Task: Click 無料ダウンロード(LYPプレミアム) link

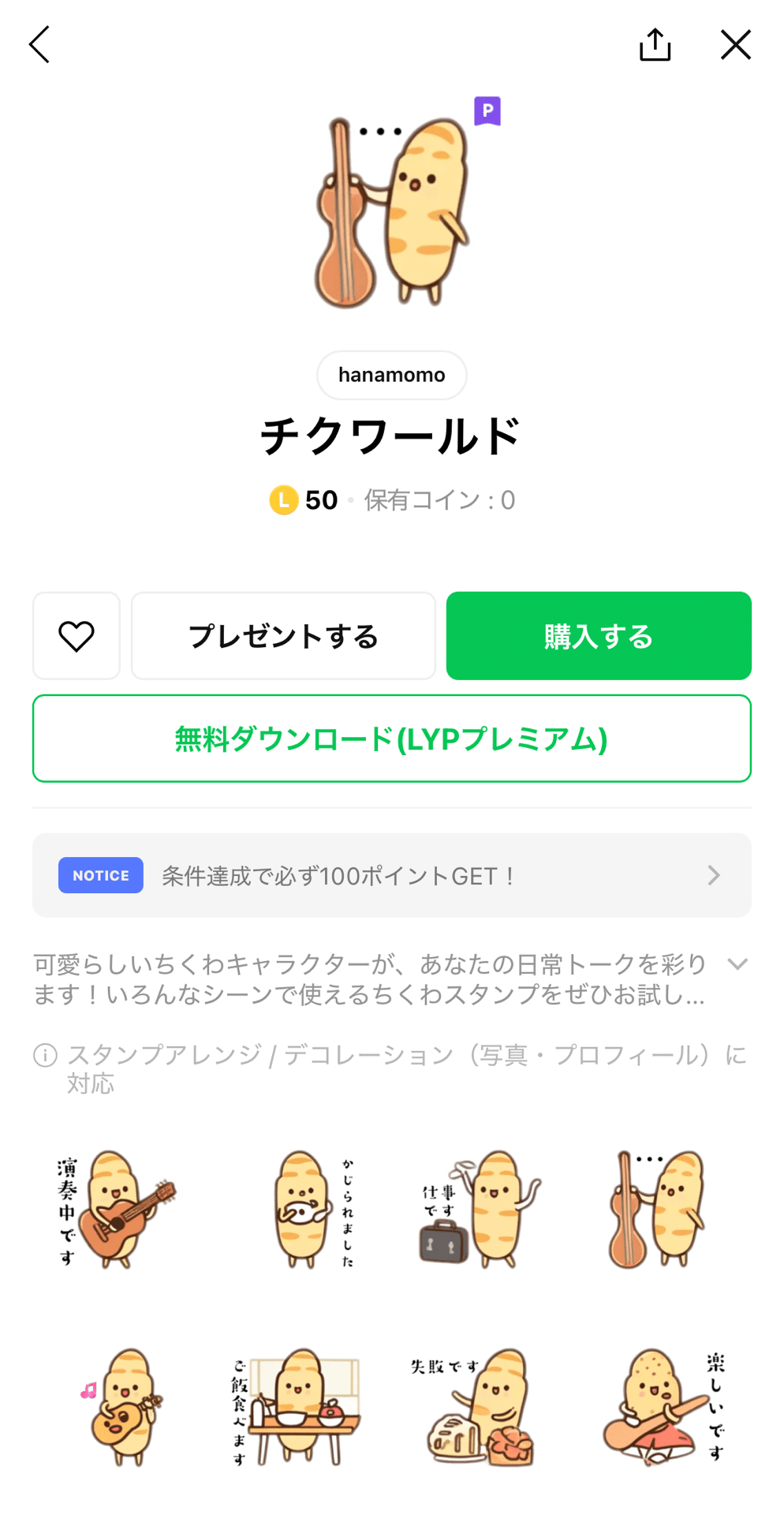Action: [392, 739]
